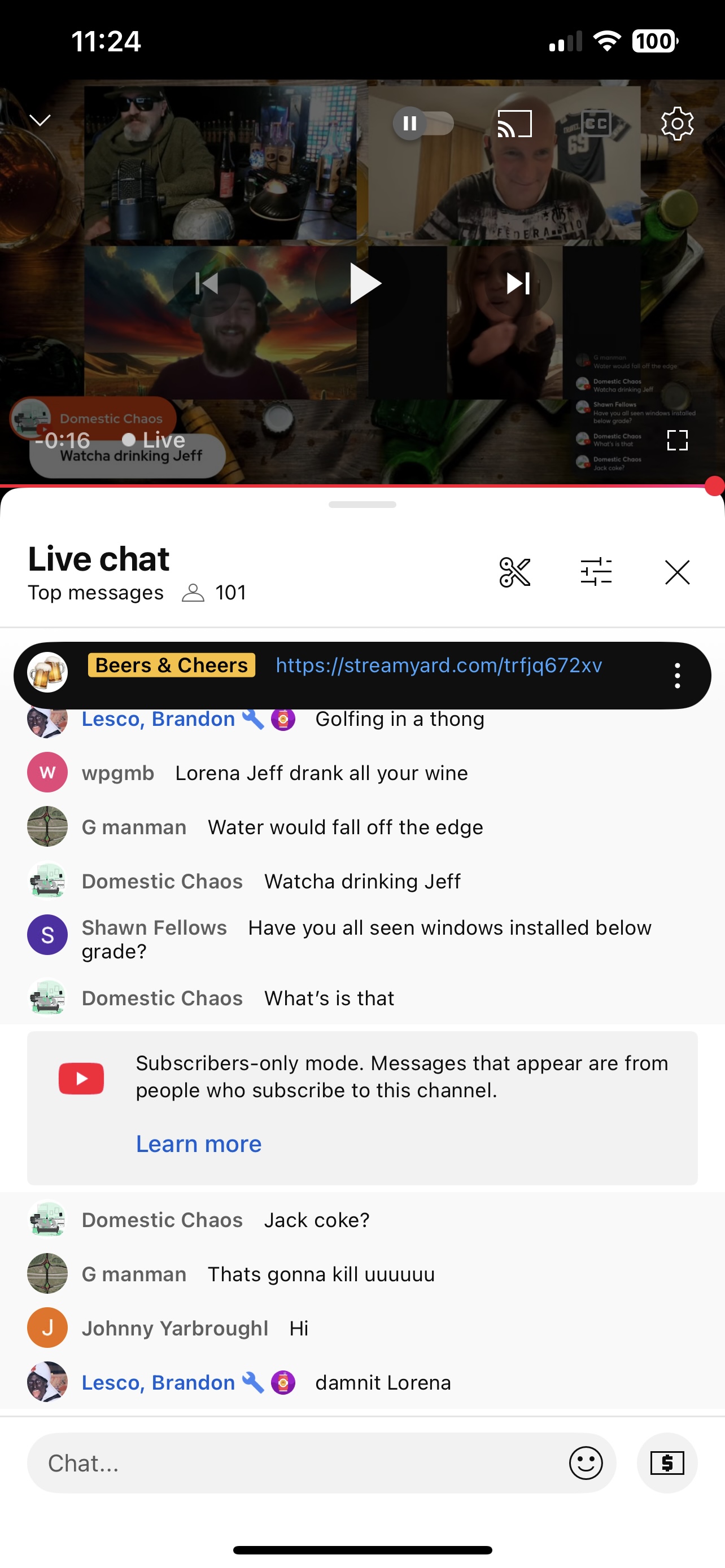Image resolution: width=725 pixels, height=1568 pixels.
Task: Tap Learn more about subscribers-only mode
Action: point(198,1144)
